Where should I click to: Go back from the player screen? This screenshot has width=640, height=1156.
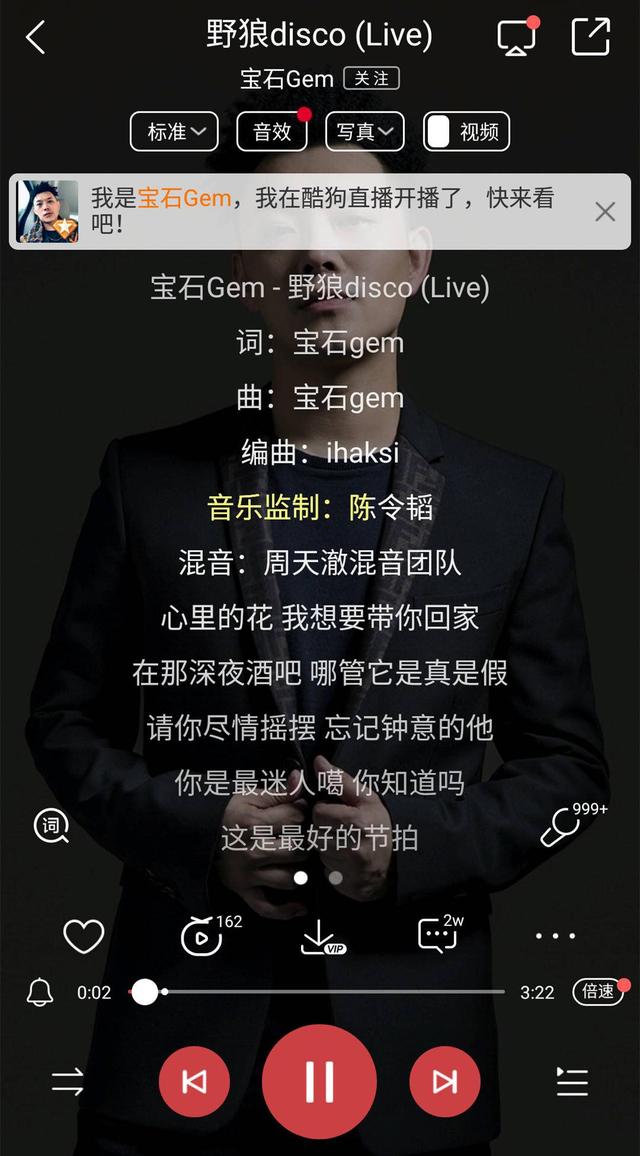point(36,38)
